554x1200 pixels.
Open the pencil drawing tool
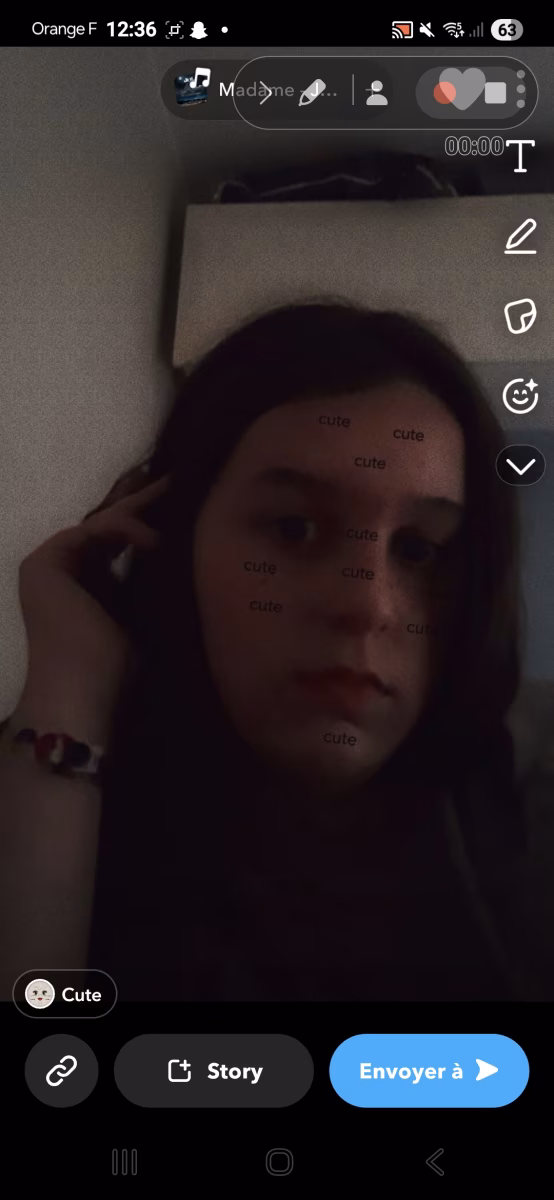point(520,237)
